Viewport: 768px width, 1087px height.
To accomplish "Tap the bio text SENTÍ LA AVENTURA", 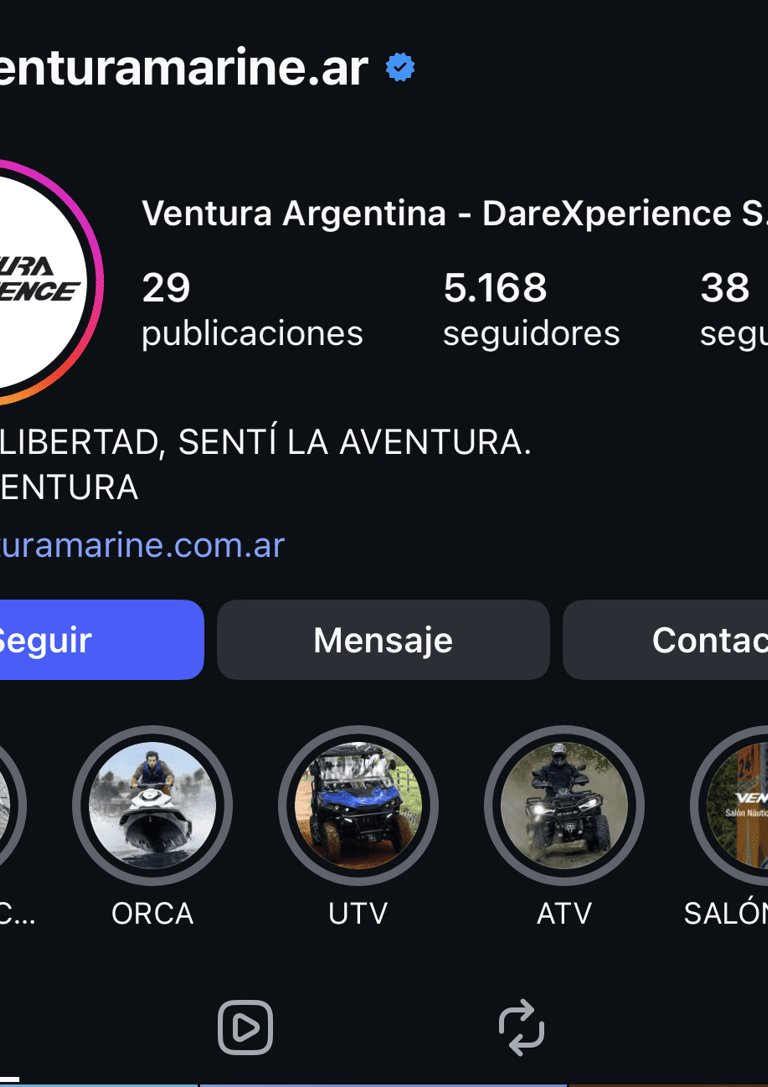I will pyautogui.click(x=265, y=440).
